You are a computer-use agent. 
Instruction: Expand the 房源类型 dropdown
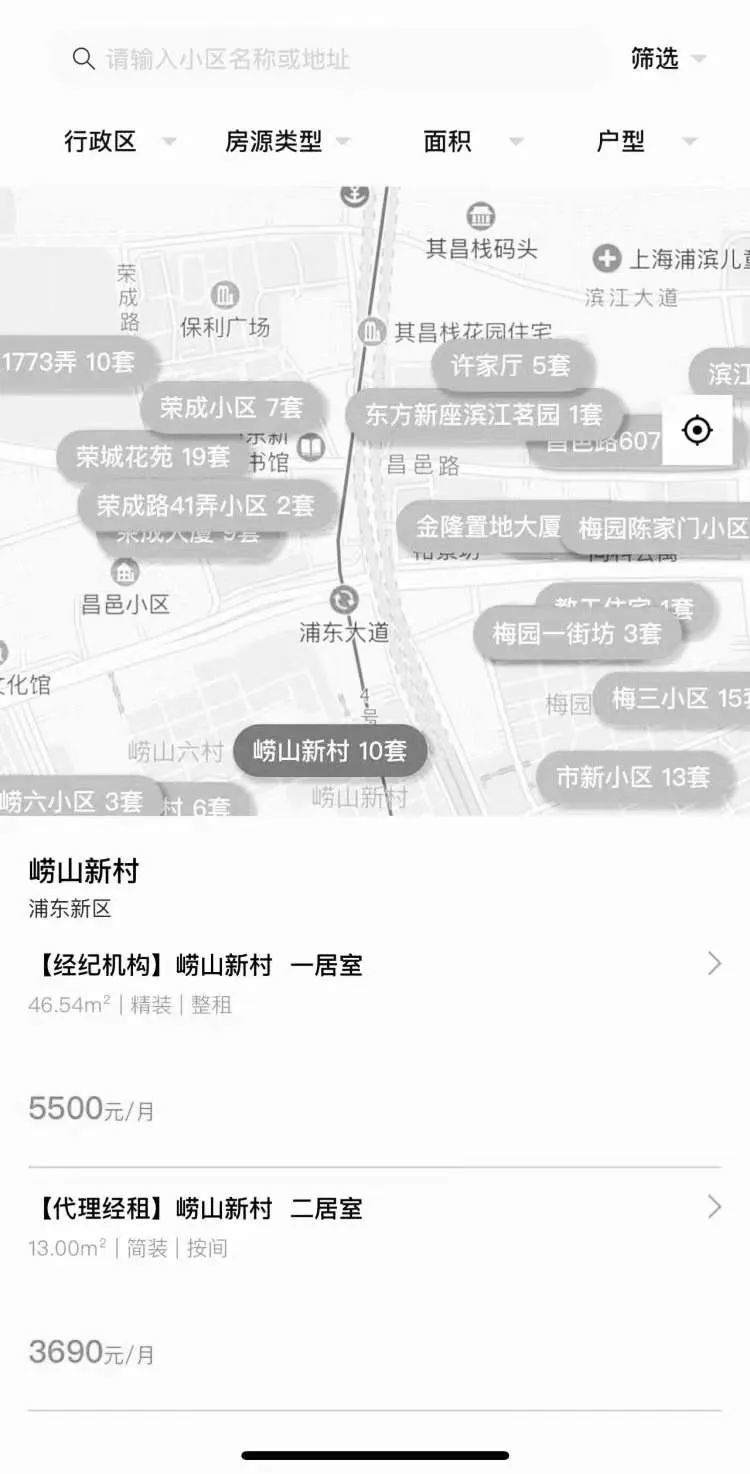pyautogui.click(x=287, y=142)
